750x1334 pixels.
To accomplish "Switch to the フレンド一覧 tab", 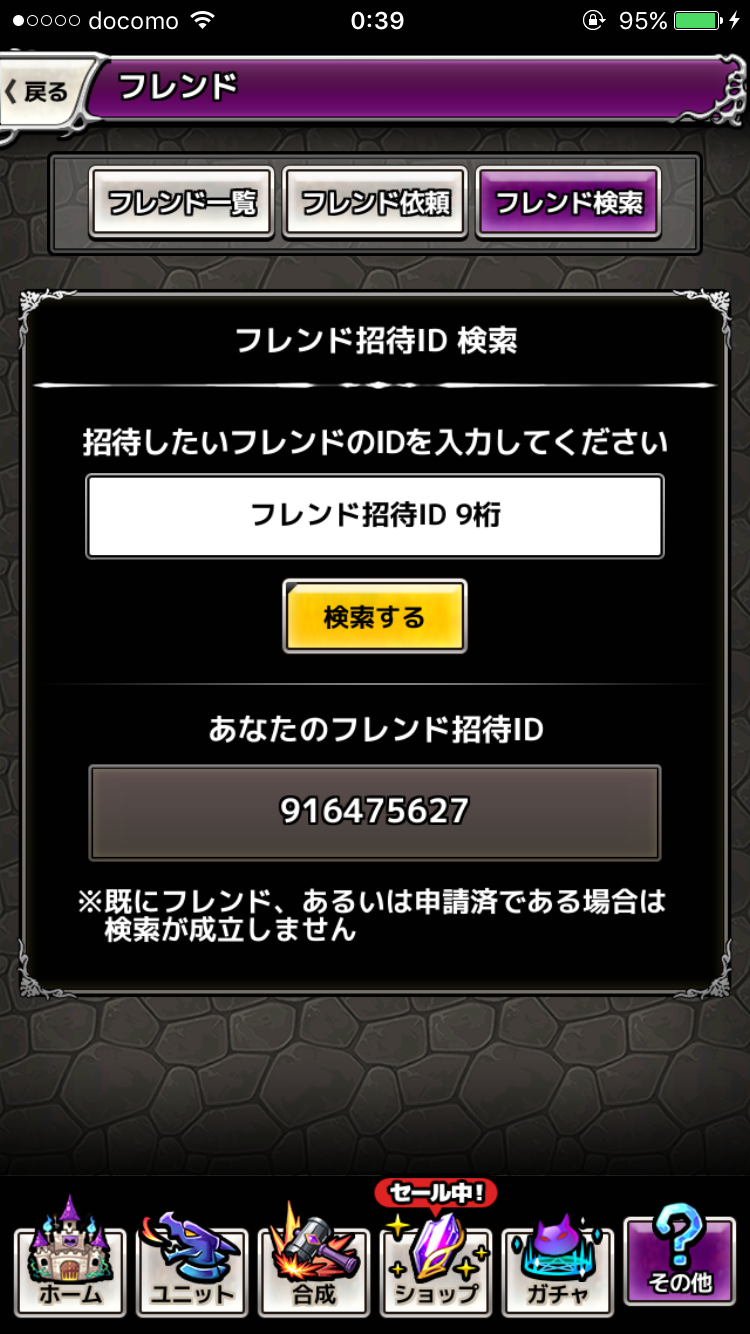I will 181,203.
